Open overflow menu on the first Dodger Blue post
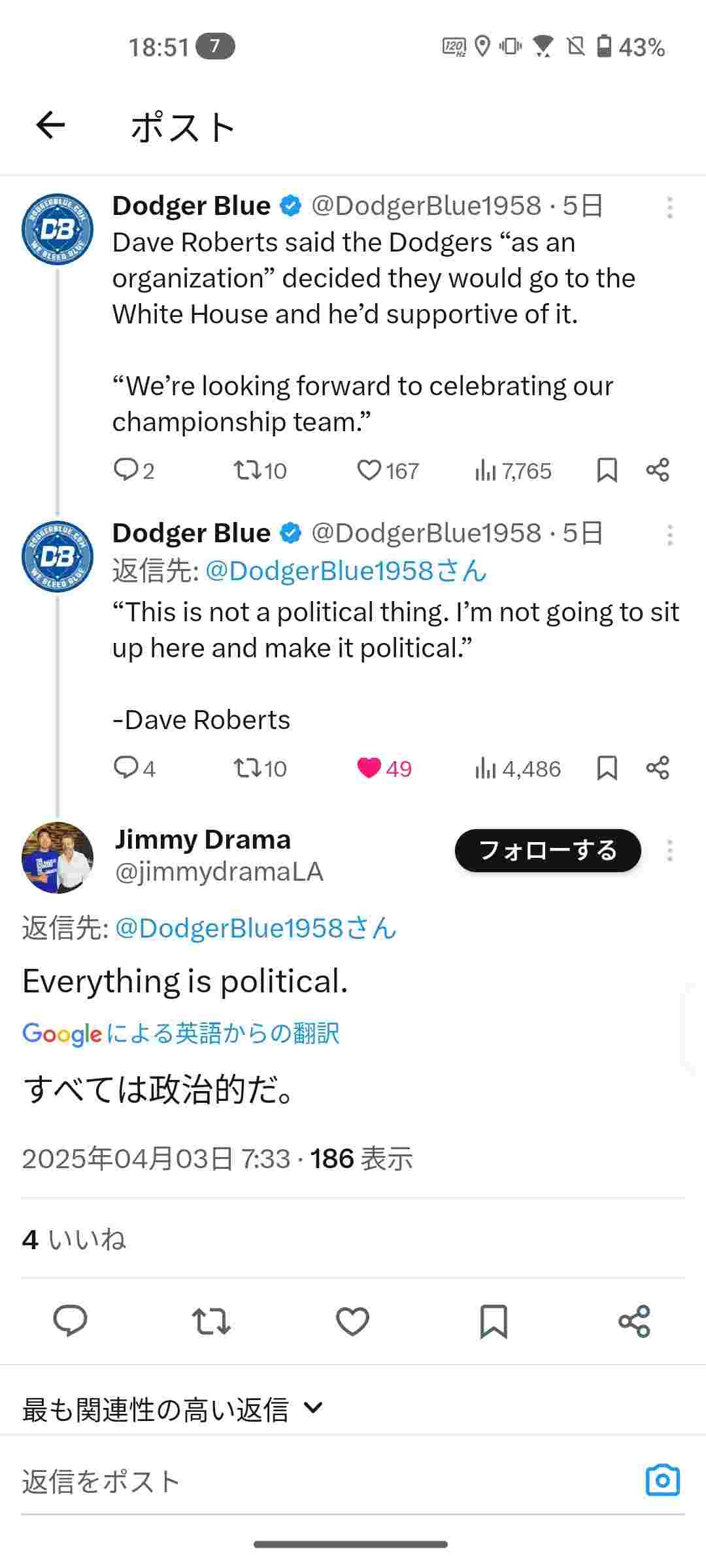 click(669, 207)
